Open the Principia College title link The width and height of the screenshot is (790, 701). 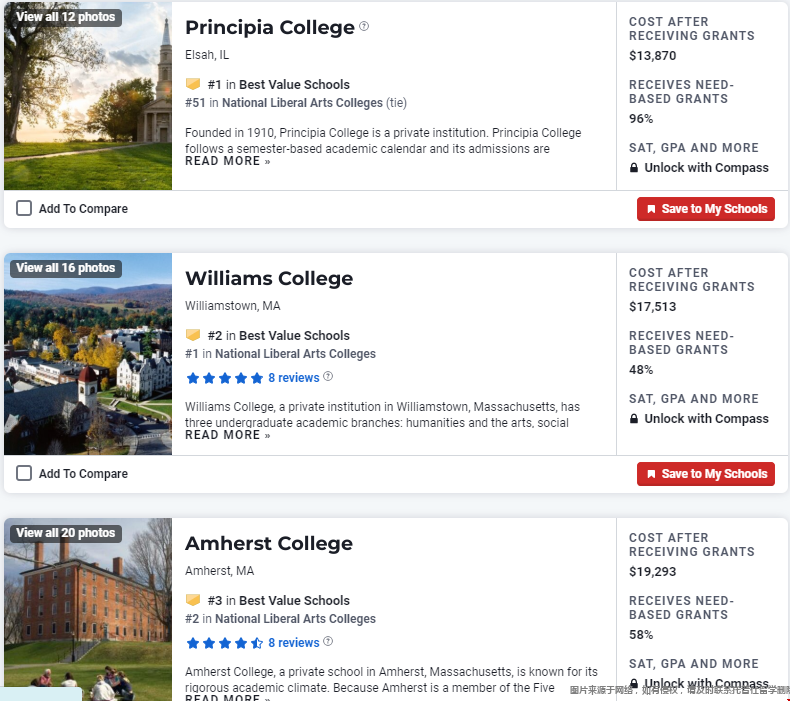click(x=269, y=28)
